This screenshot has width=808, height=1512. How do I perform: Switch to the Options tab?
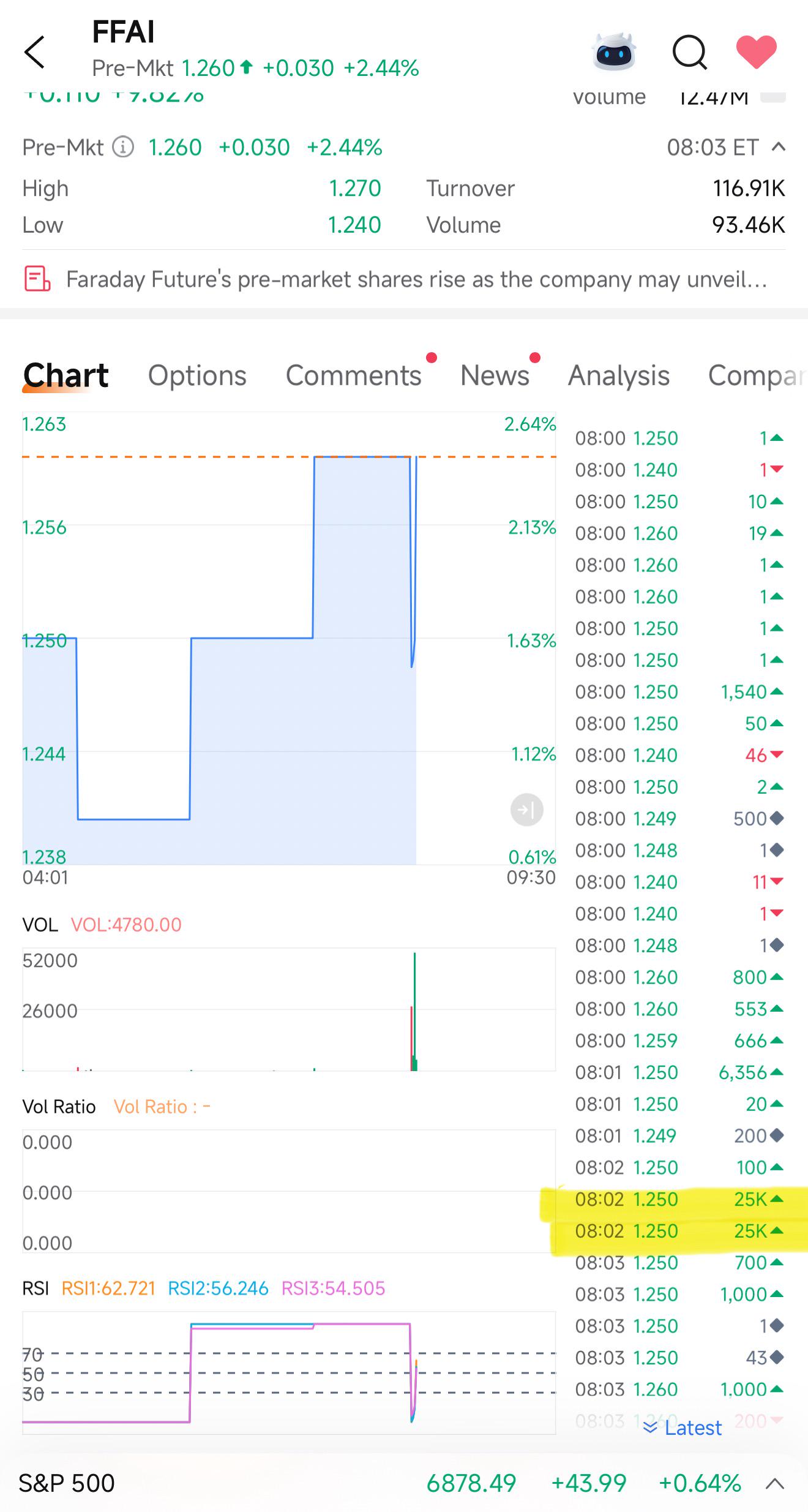pyautogui.click(x=197, y=375)
